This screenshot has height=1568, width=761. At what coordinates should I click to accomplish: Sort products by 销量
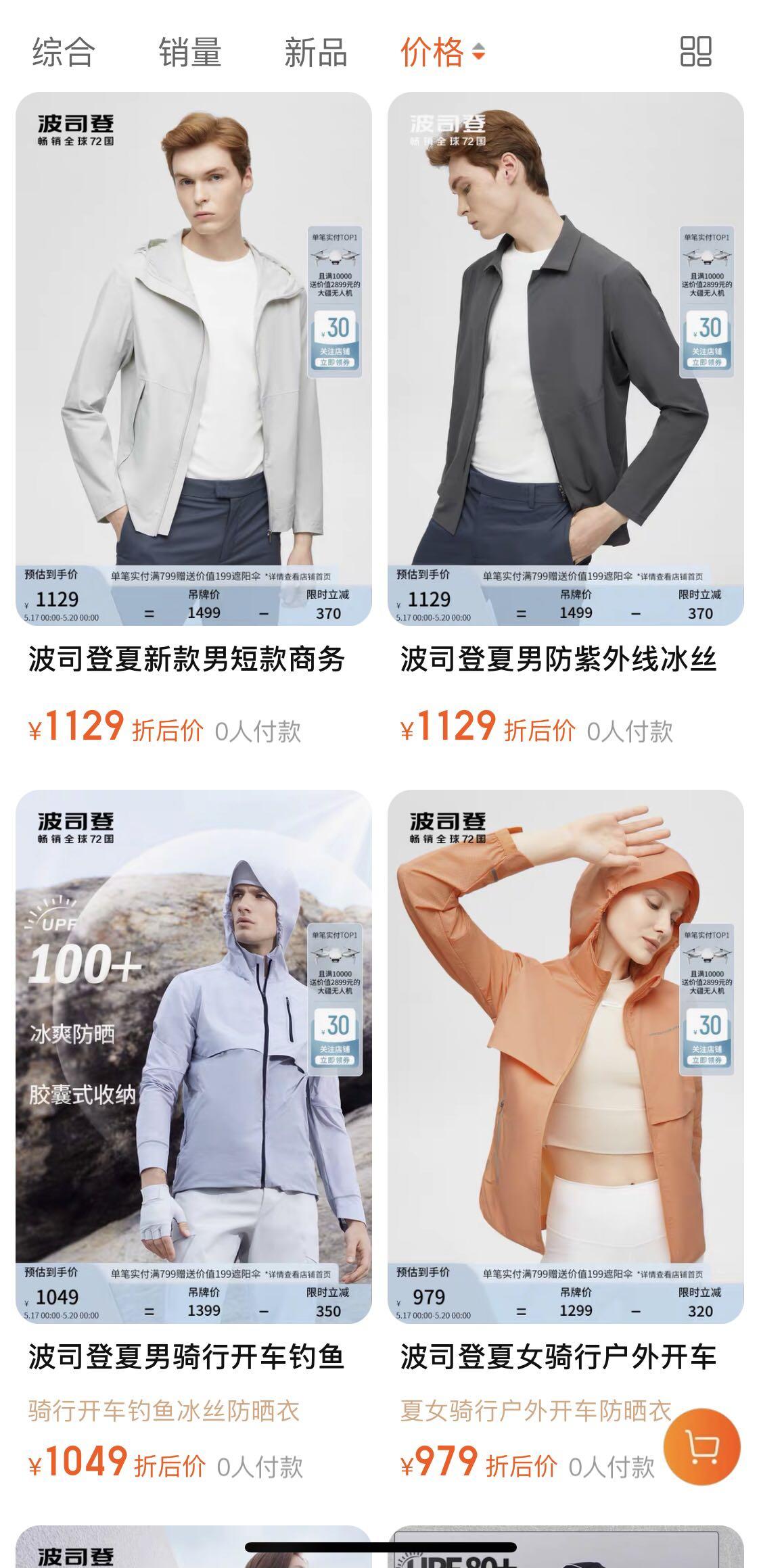[190, 52]
